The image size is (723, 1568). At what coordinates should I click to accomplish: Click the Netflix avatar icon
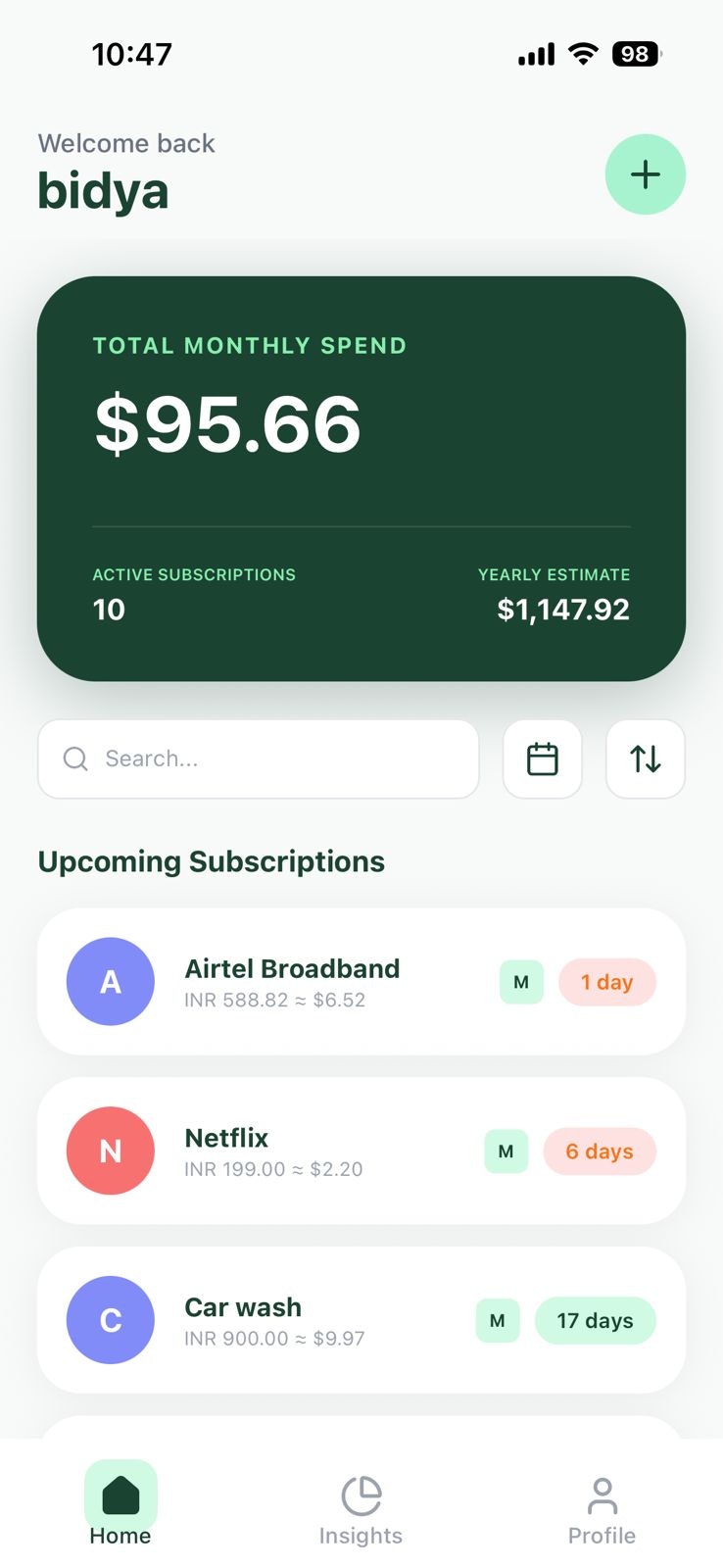tap(110, 1151)
